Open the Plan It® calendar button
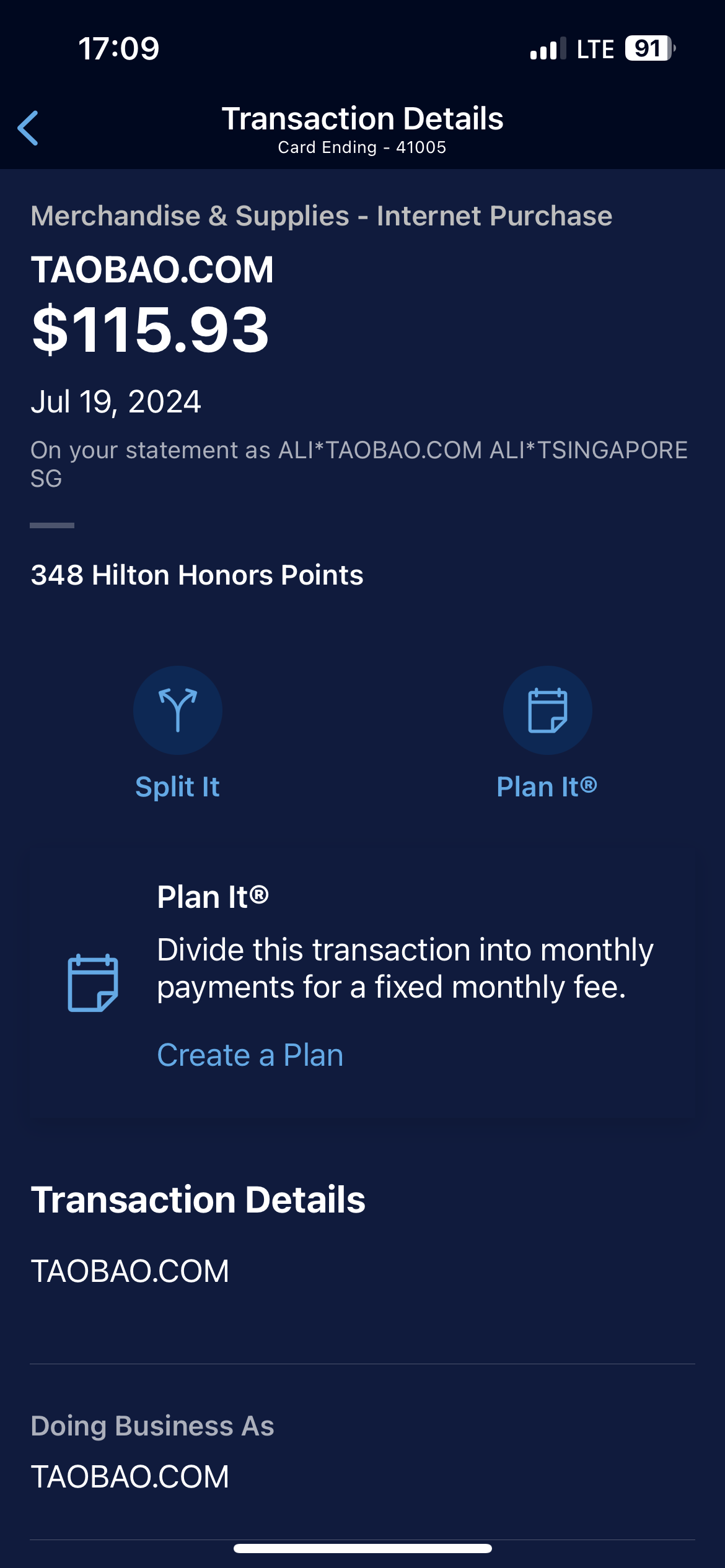Screen dimensions: 725x1568 tap(547, 710)
